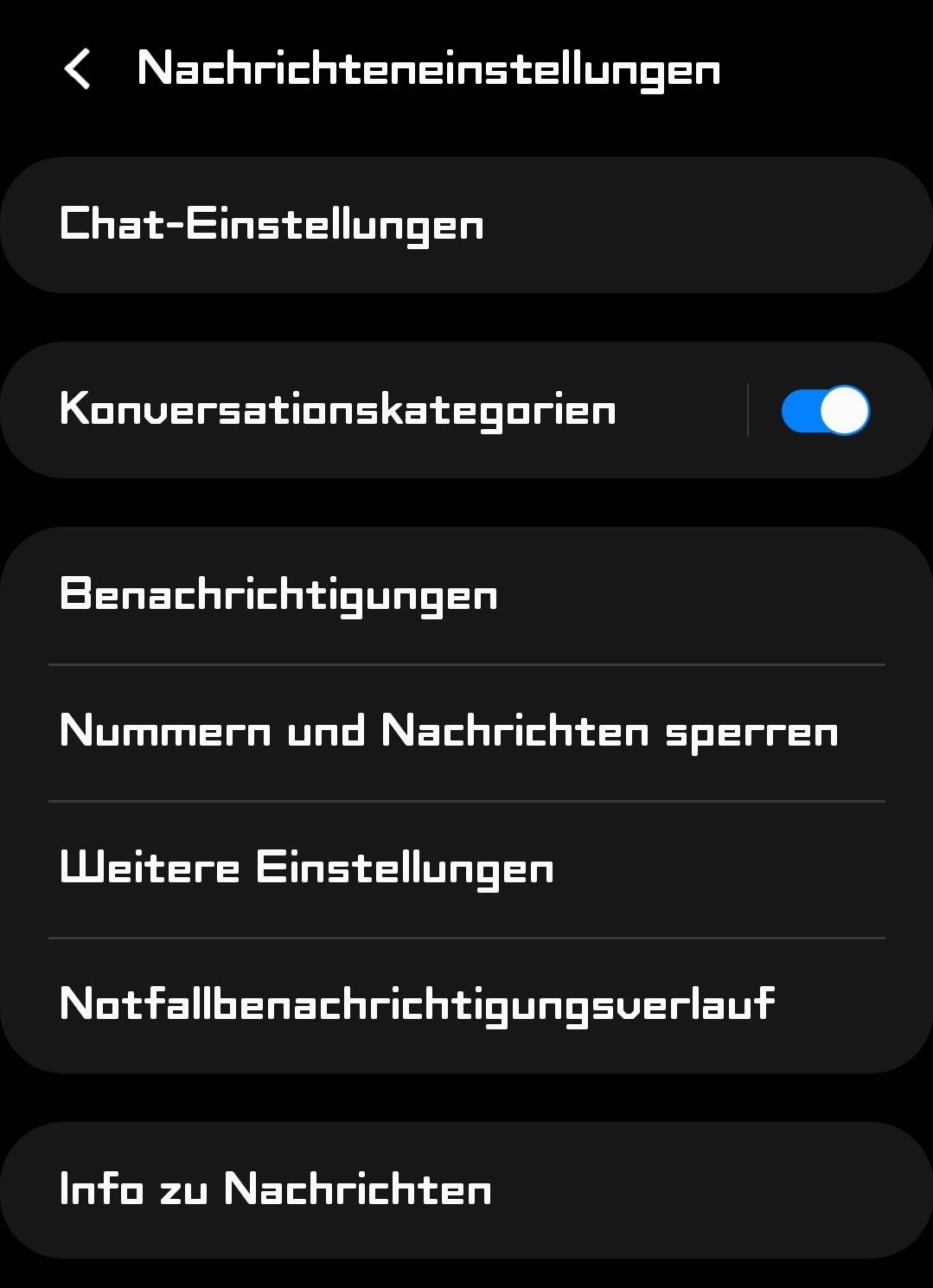This screenshot has height=1288, width=933.
Task: Open Chat-Einstellungen
Action: tap(272, 225)
